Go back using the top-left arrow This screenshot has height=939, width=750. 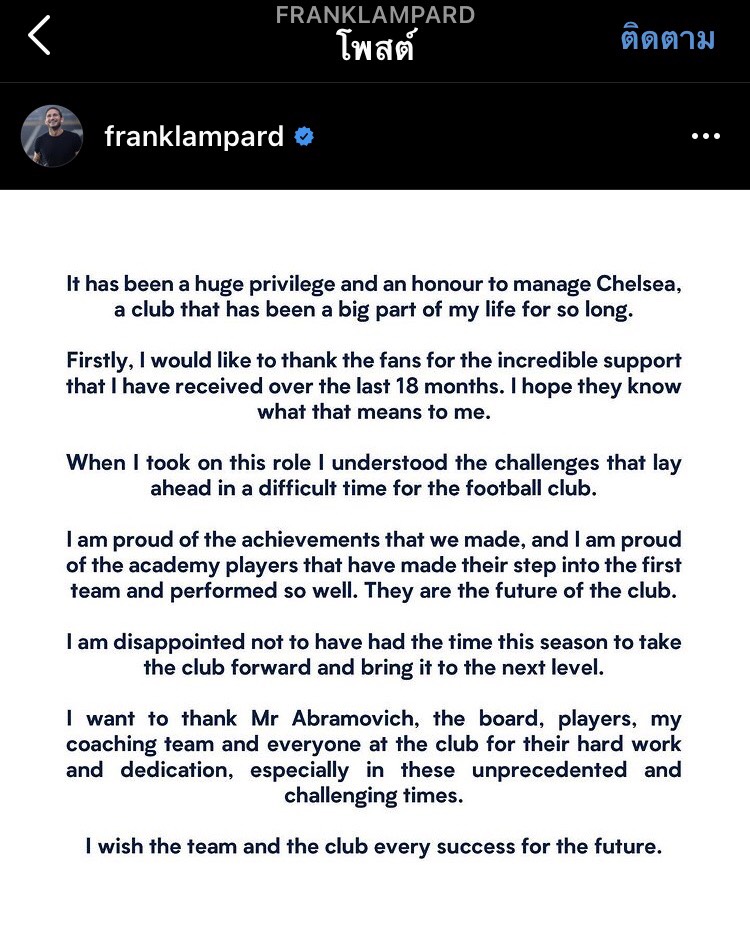point(39,37)
